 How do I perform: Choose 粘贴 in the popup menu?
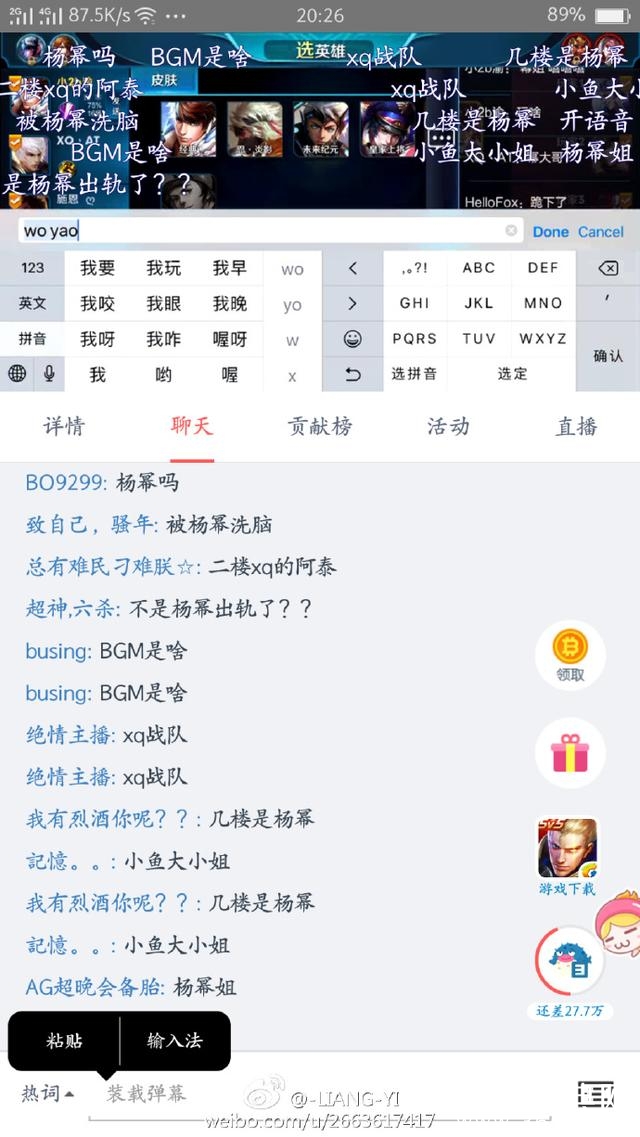coord(64,1040)
